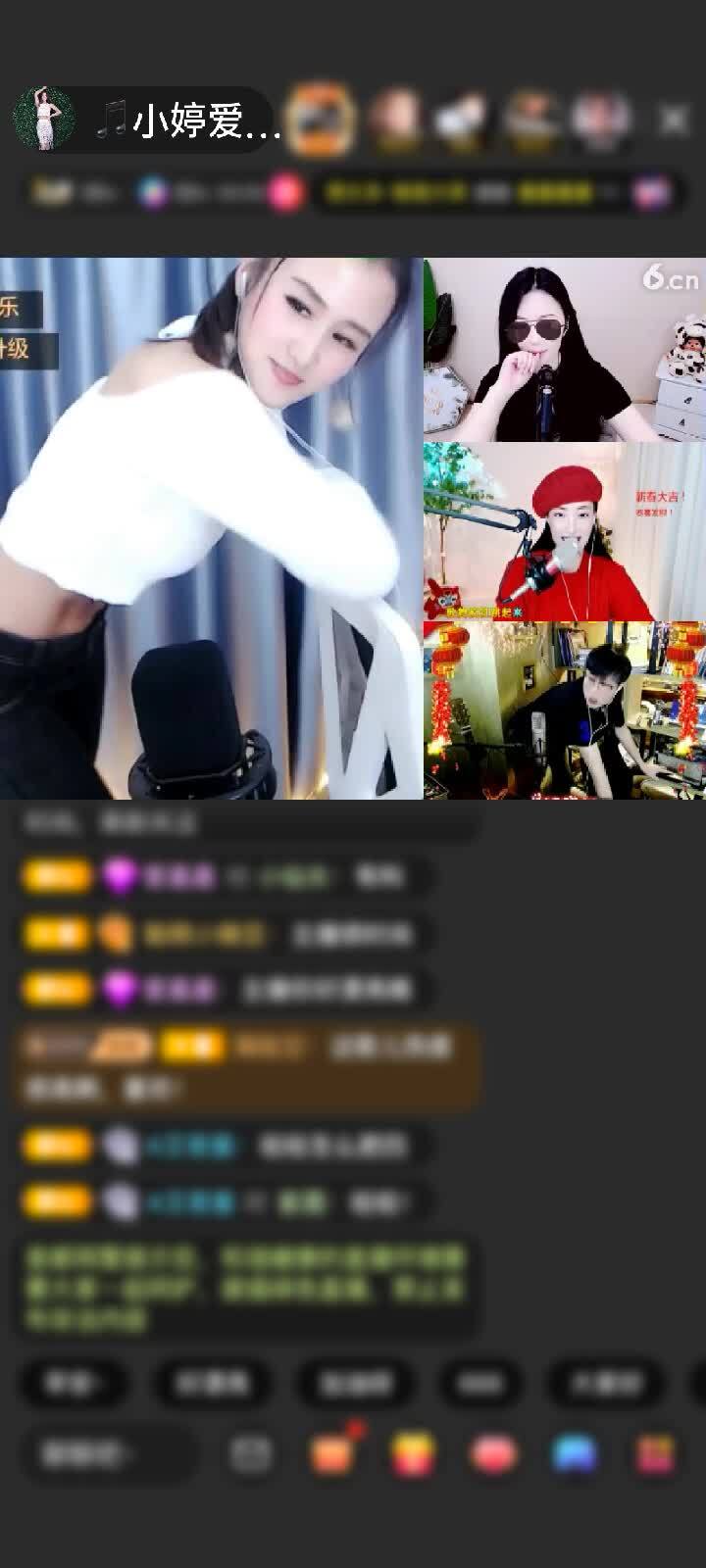706x1568 pixels.
Task: Open the yellow-red gift icon in bottom bar
Action: click(x=413, y=1454)
